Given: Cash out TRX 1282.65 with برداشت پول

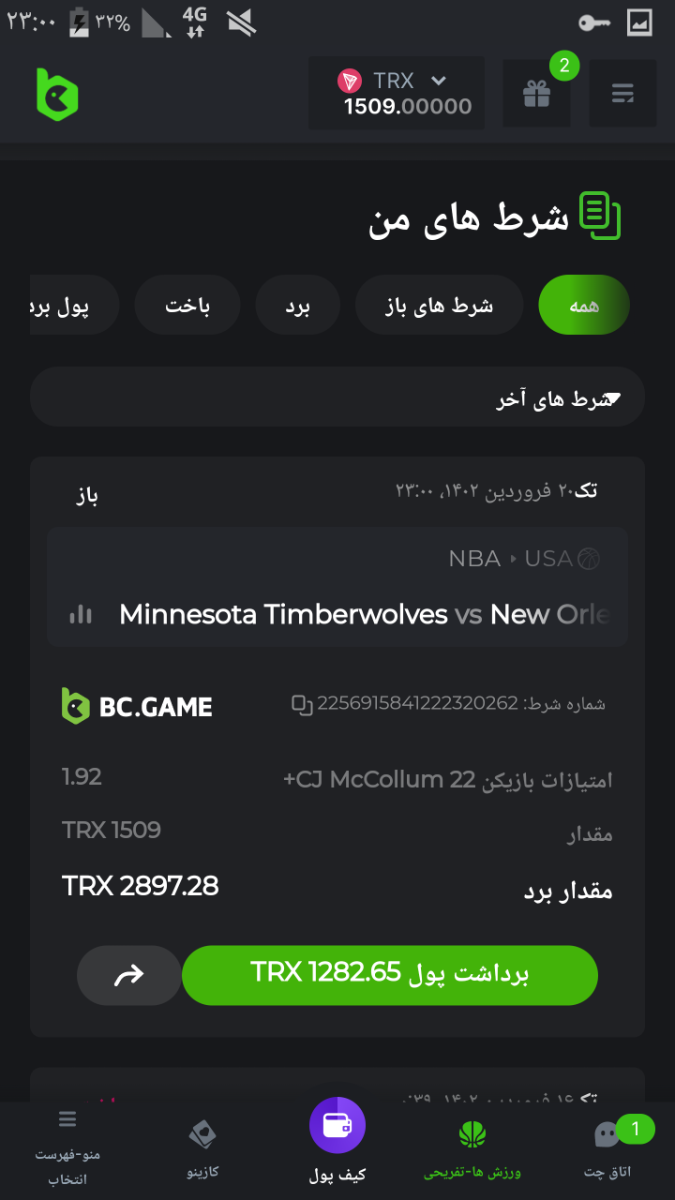Looking at the screenshot, I should pyautogui.click(x=389, y=975).
